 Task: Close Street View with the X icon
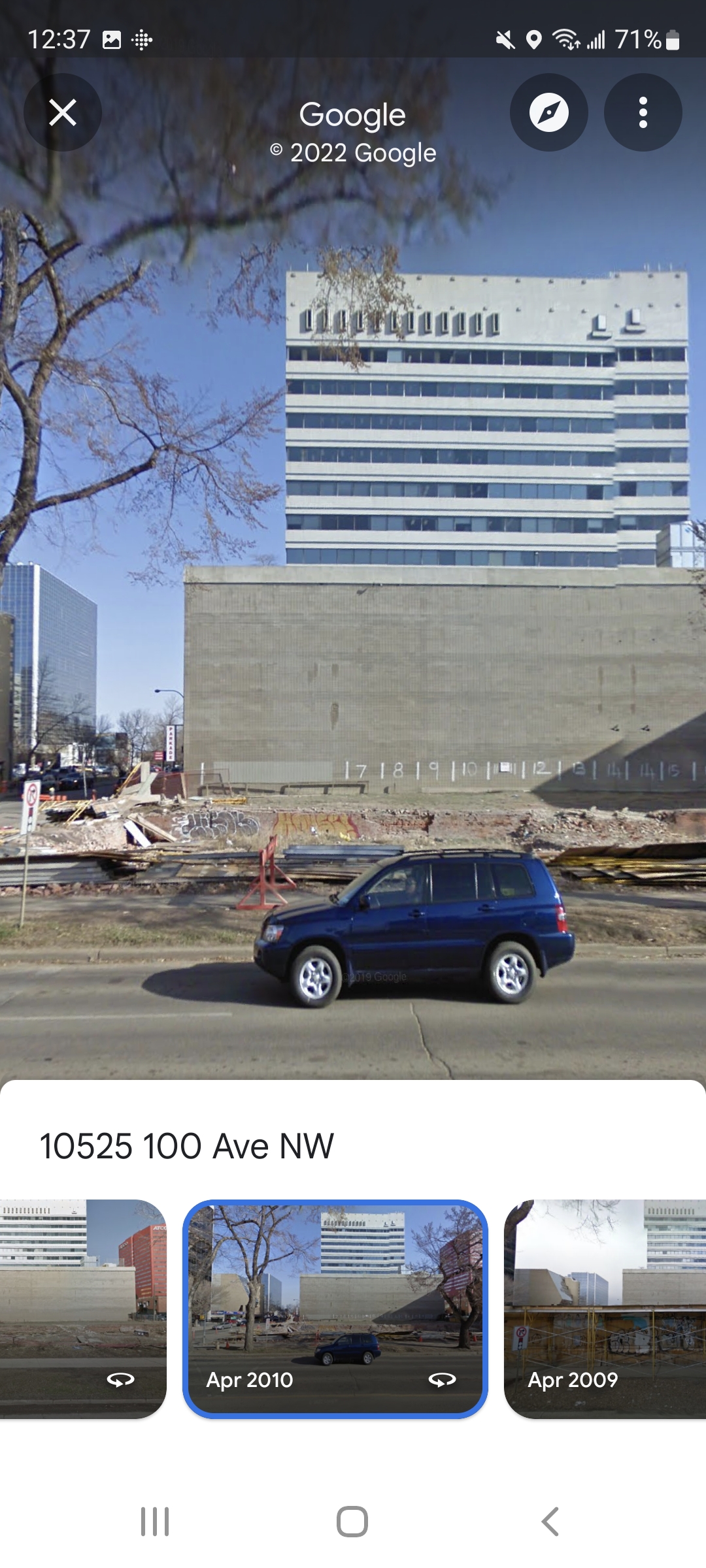coord(63,112)
